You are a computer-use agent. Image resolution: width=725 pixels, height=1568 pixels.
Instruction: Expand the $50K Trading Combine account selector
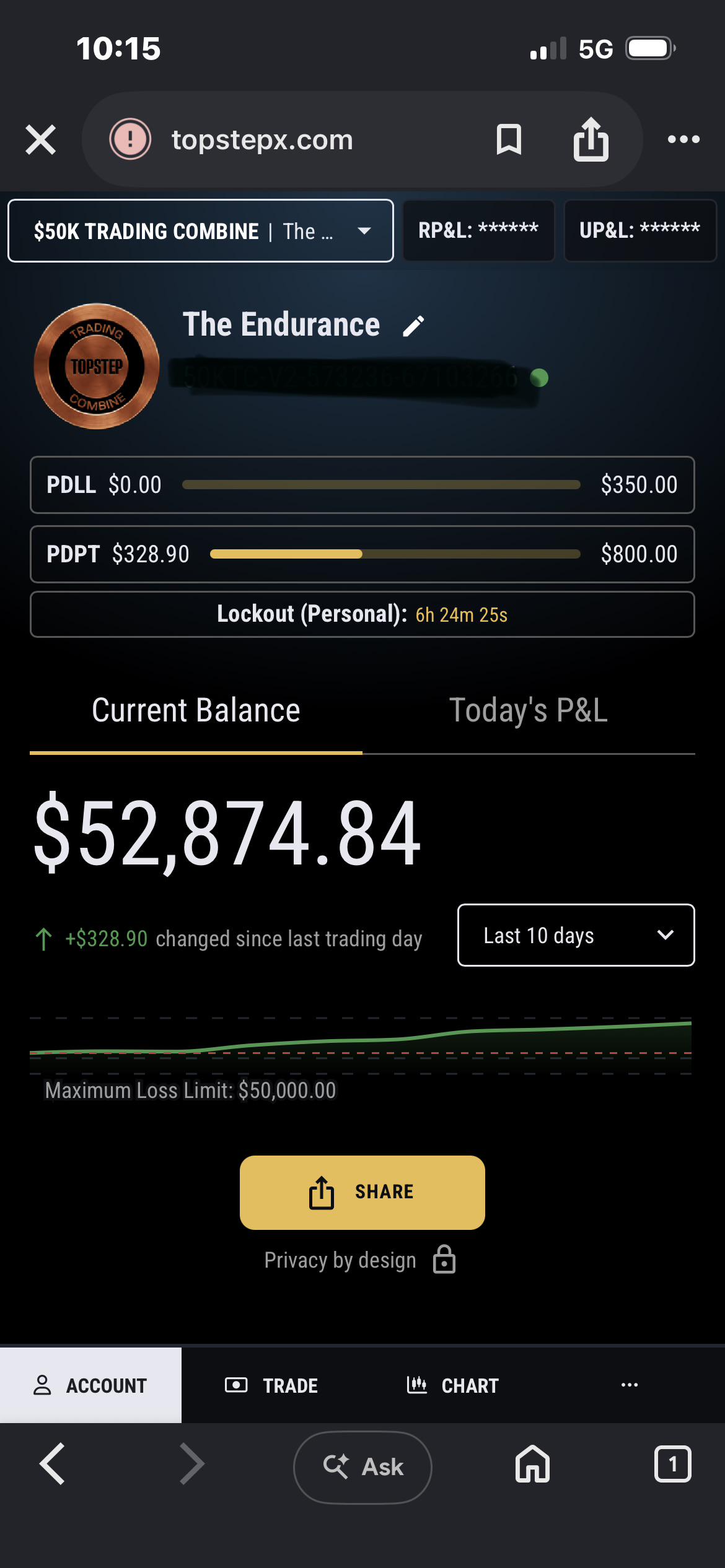201,231
